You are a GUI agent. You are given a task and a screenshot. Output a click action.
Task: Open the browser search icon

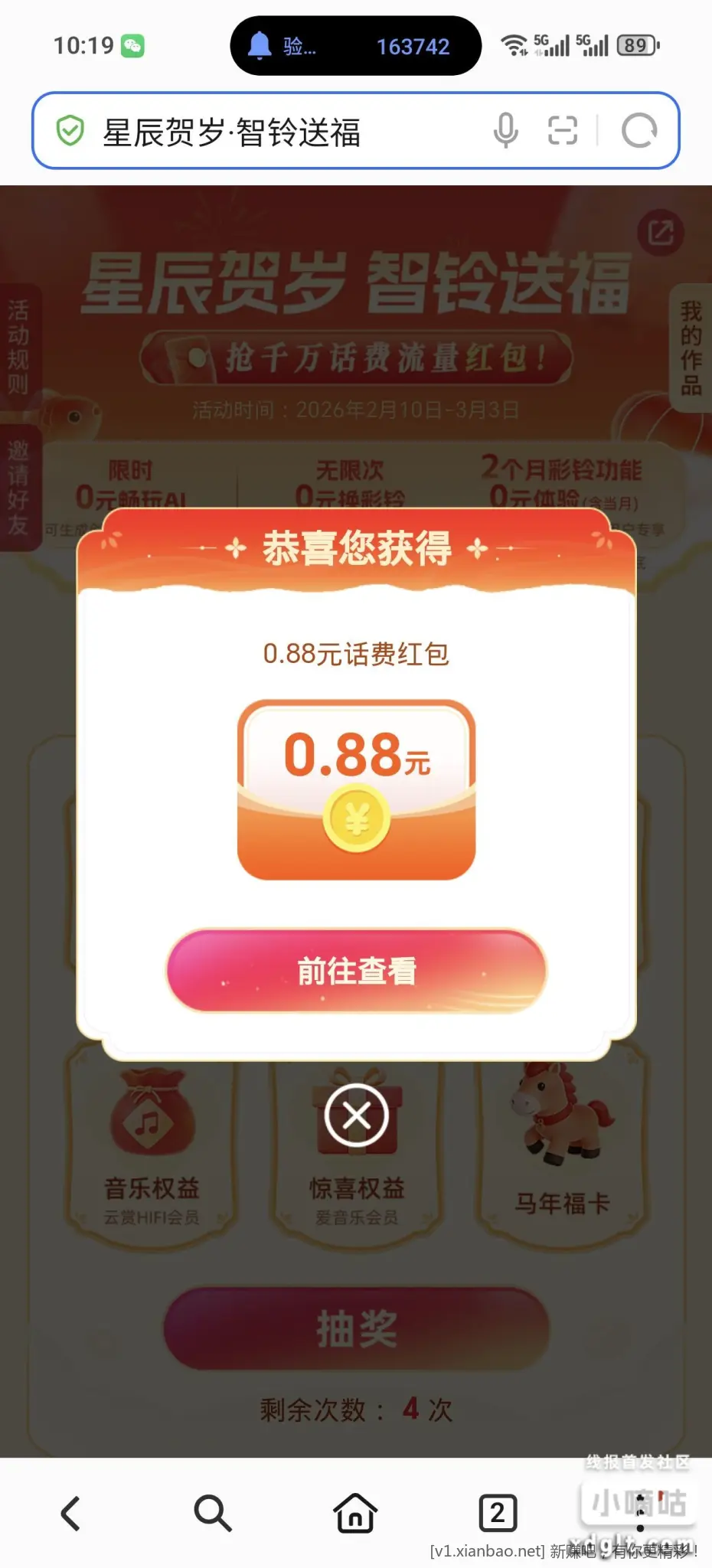[212, 1513]
